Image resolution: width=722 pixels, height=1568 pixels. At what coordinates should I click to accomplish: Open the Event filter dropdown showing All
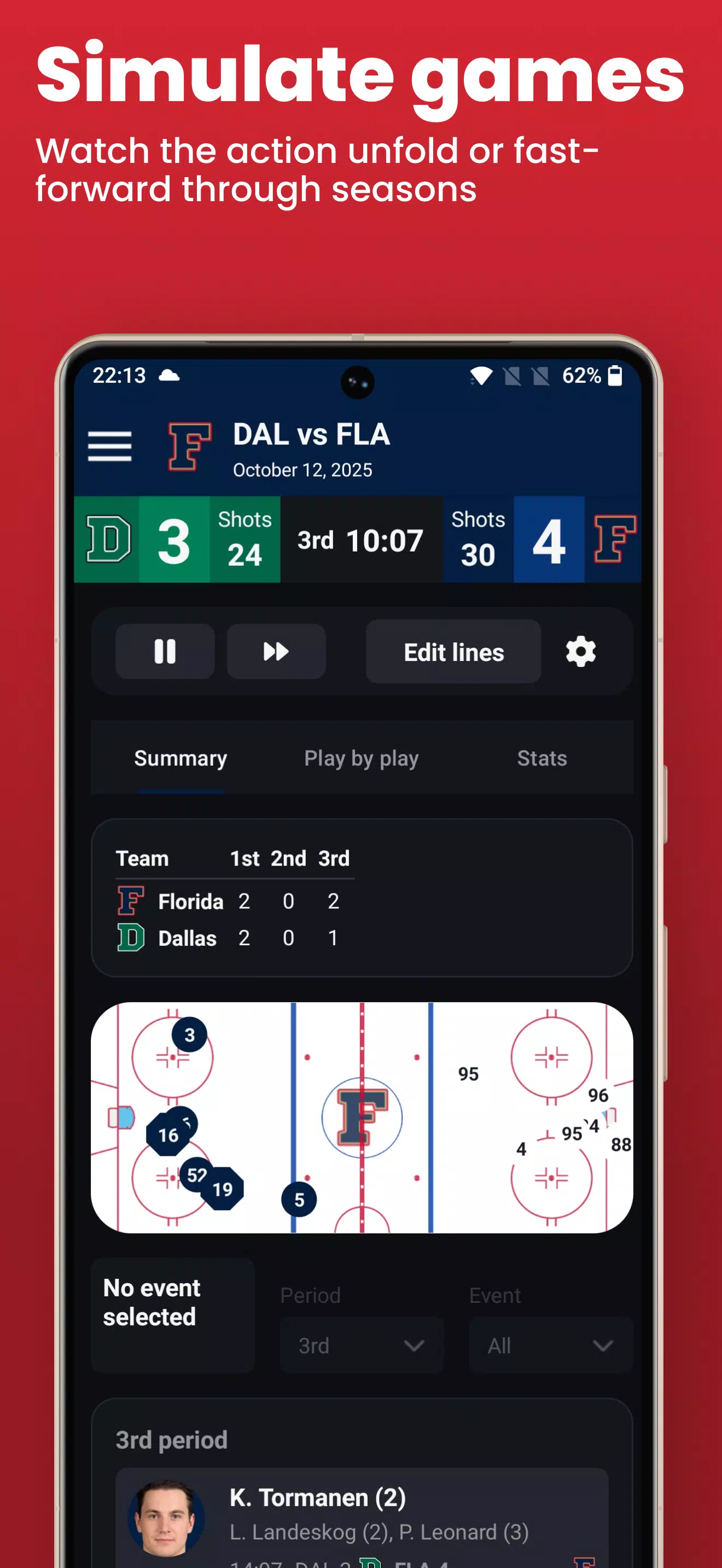(x=550, y=1345)
